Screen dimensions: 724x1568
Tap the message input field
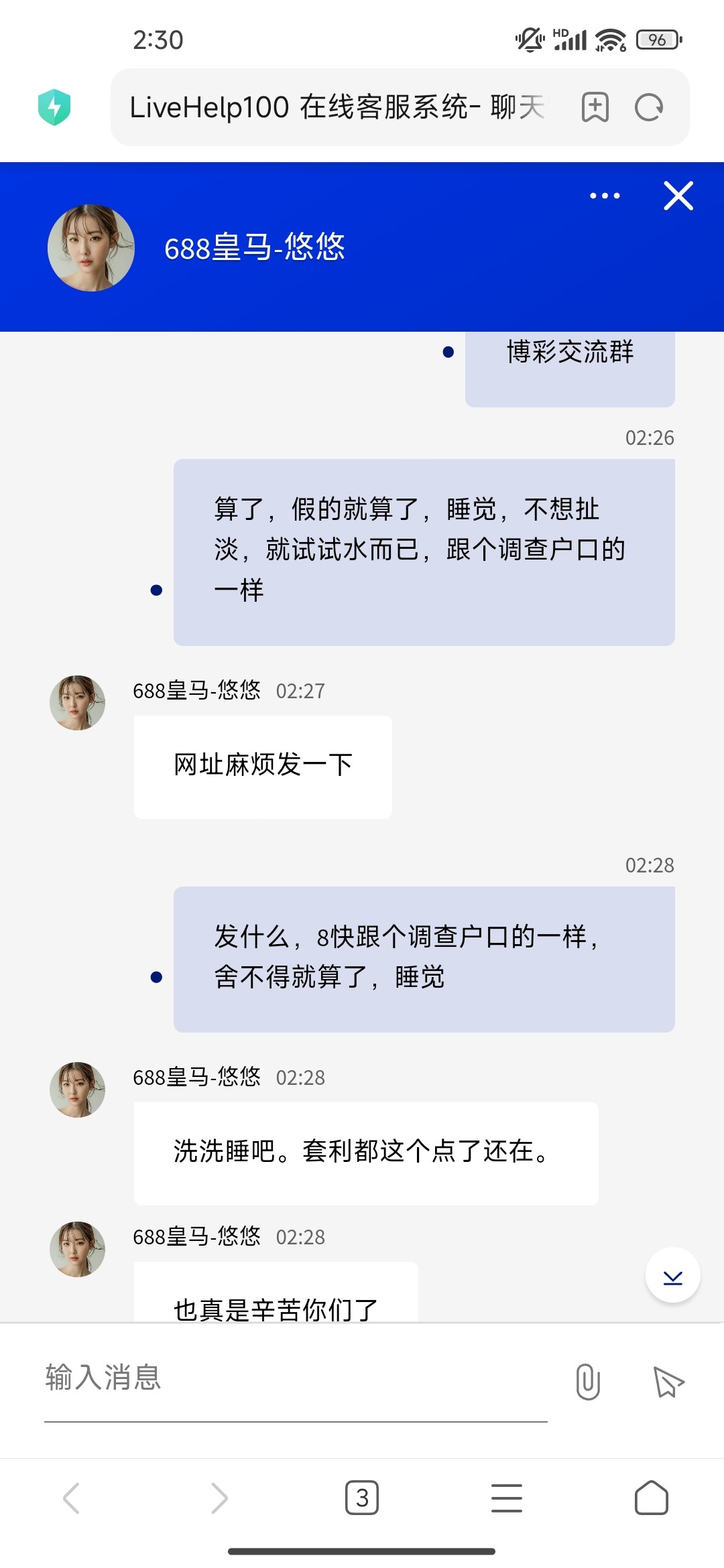pyautogui.click(x=295, y=1378)
